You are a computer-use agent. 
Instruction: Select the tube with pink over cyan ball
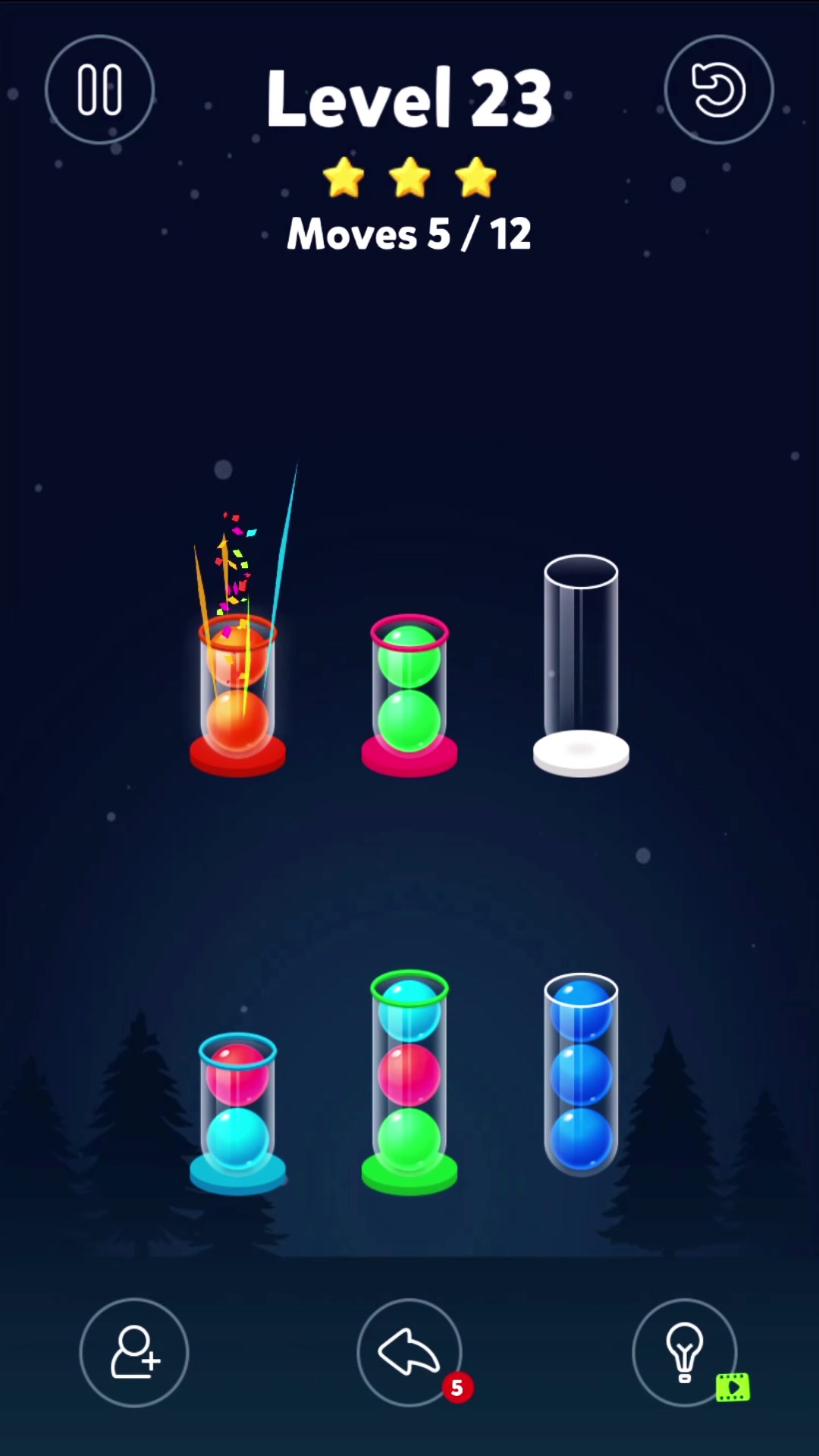pyautogui.click(x=237, y=1111)
